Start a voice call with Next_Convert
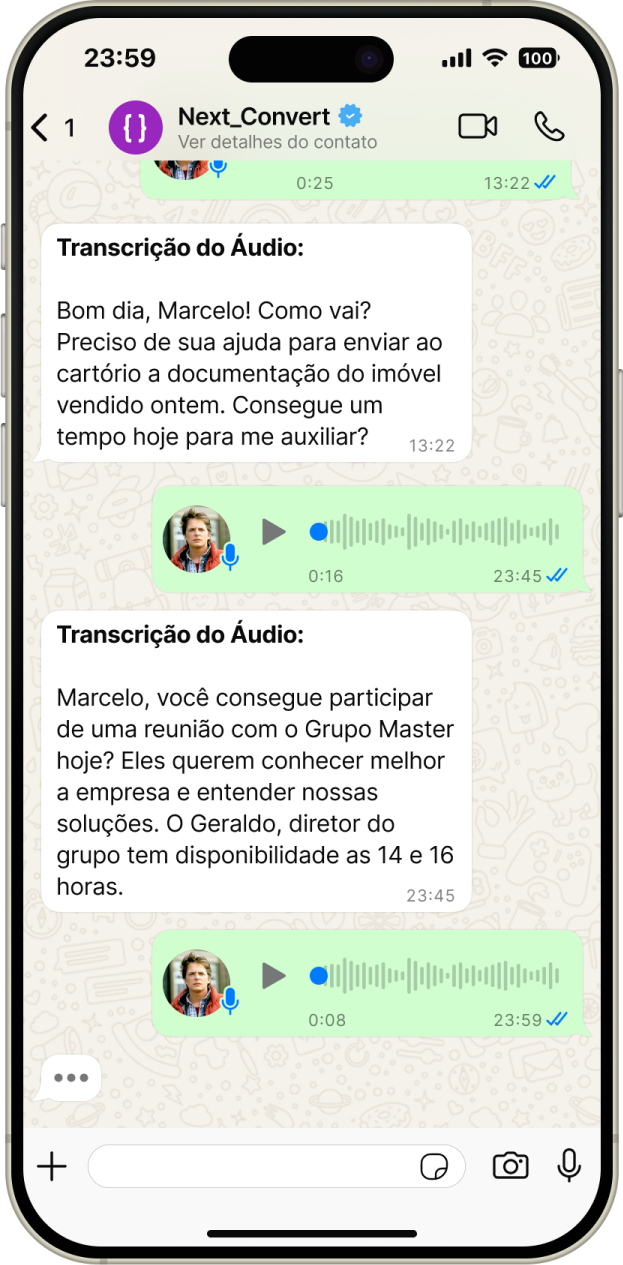This screenshot has width=623, height=1265. (549, 126)
